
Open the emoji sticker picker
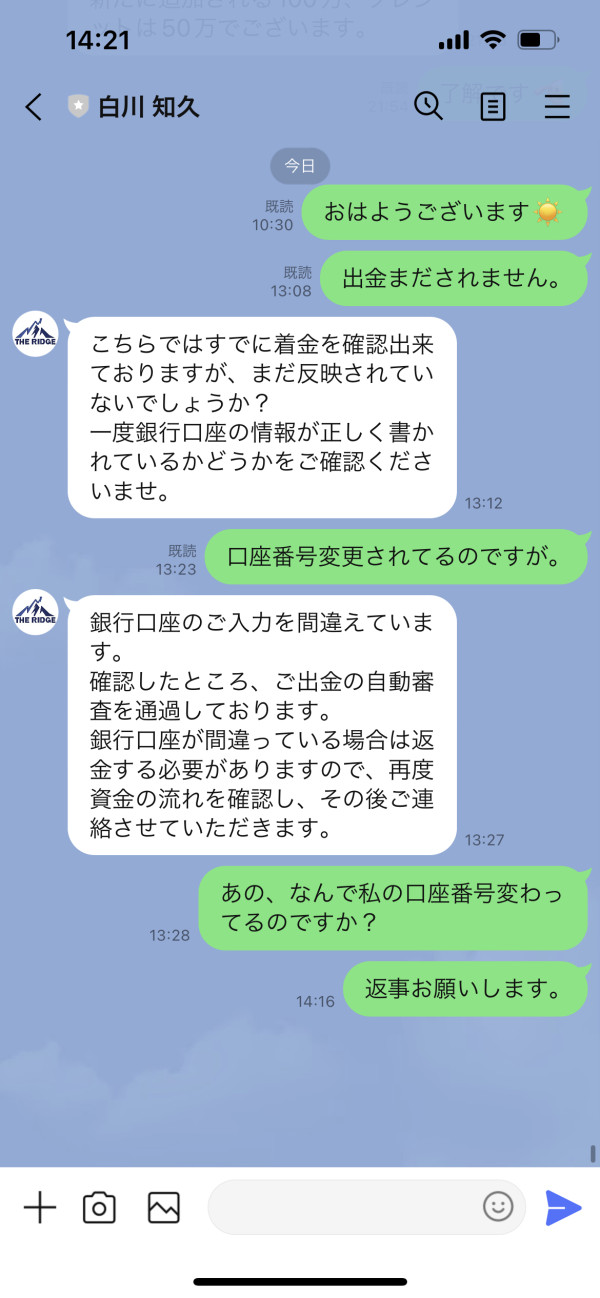(x=498, y=1207)
